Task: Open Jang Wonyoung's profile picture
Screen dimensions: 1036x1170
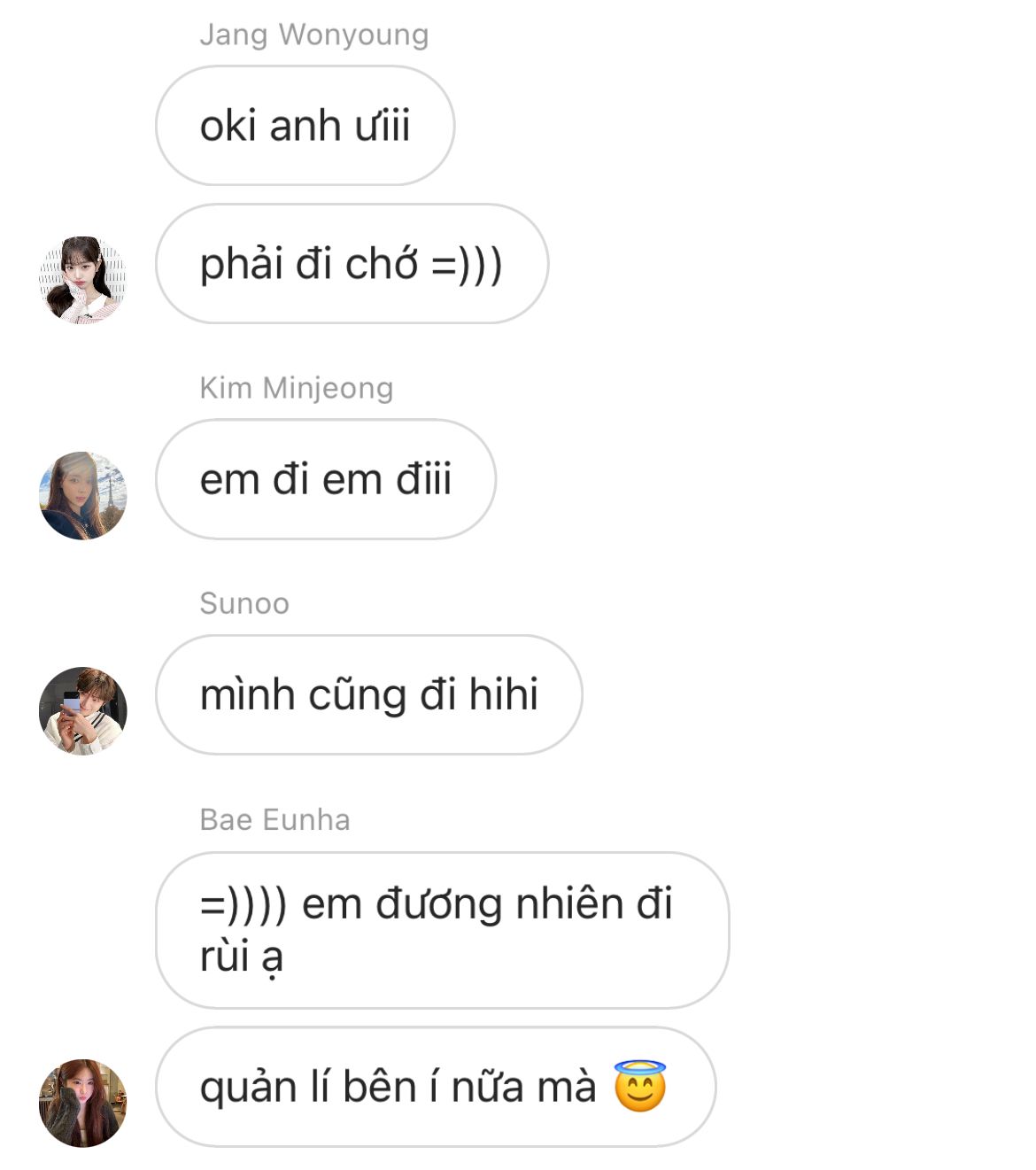Action: [x=83, y=280]
